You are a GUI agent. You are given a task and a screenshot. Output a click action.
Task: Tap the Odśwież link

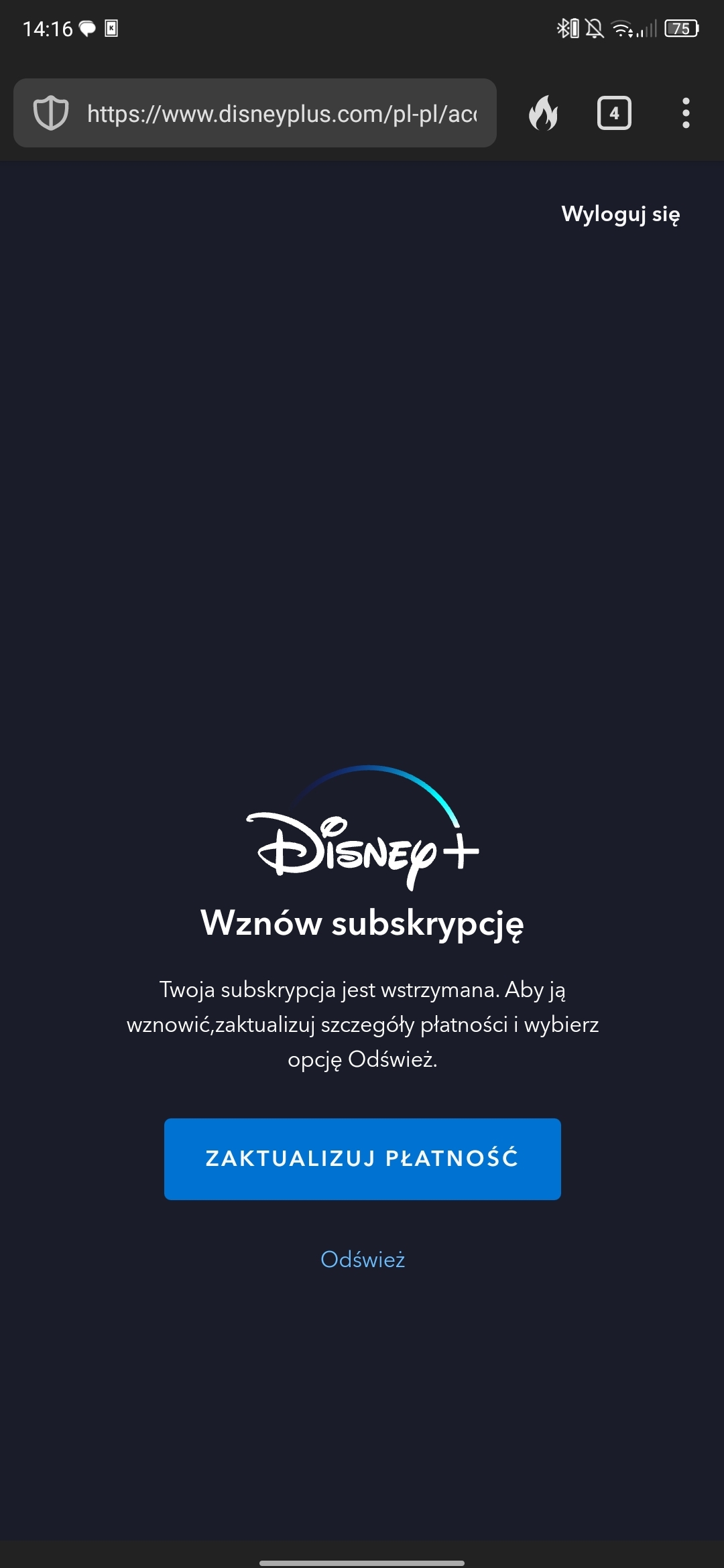tap(362, 1260)
